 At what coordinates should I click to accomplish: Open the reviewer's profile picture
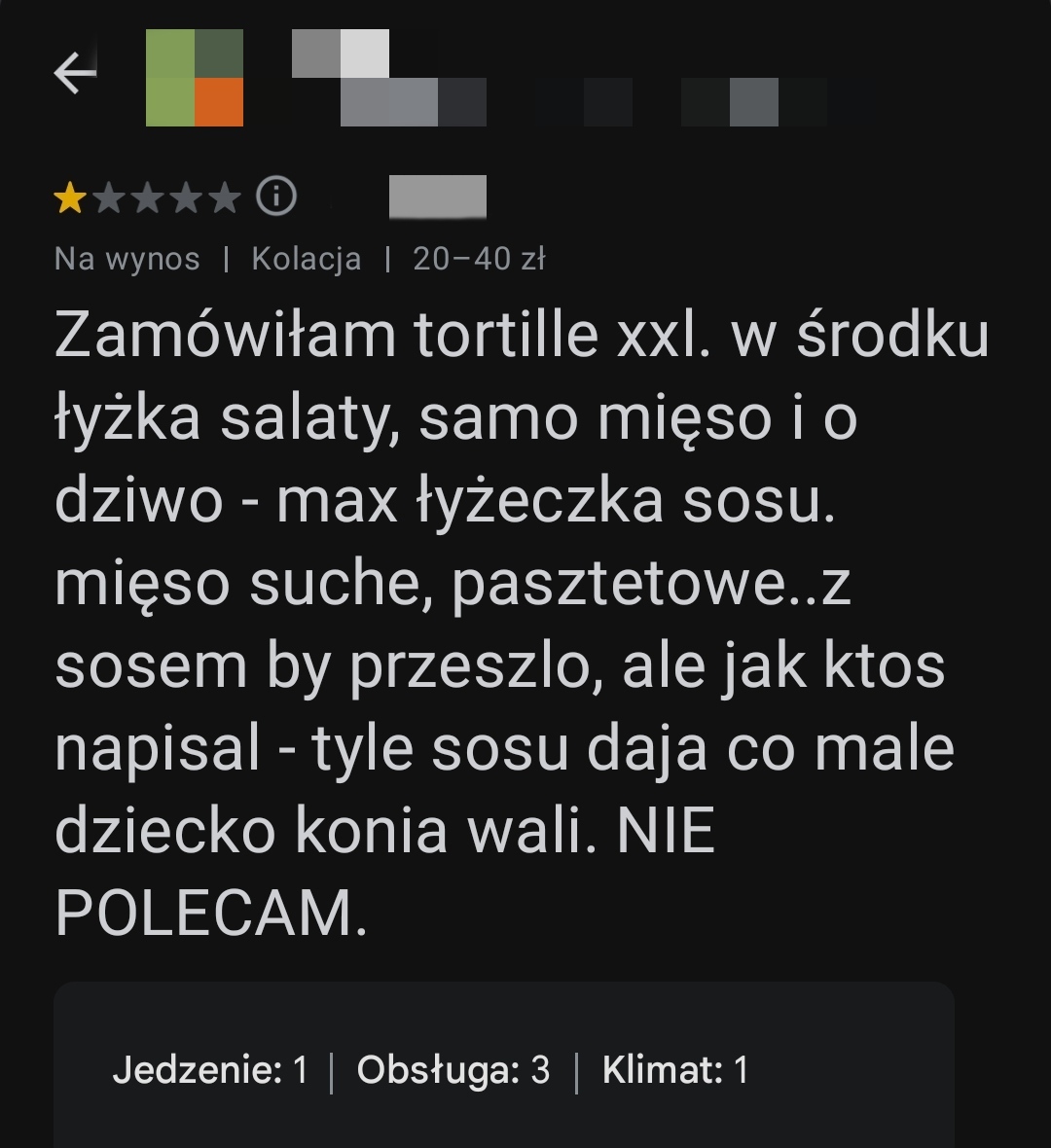(195, 78)
